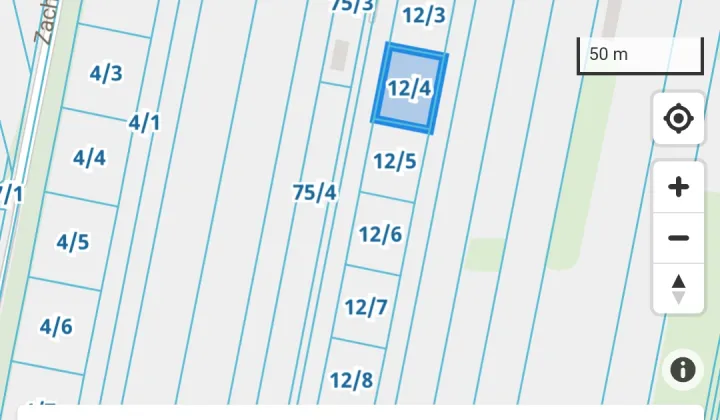The image size is (720, 420).
Task: Choose parcel 4/4 on the map
Action: (89, 158)
